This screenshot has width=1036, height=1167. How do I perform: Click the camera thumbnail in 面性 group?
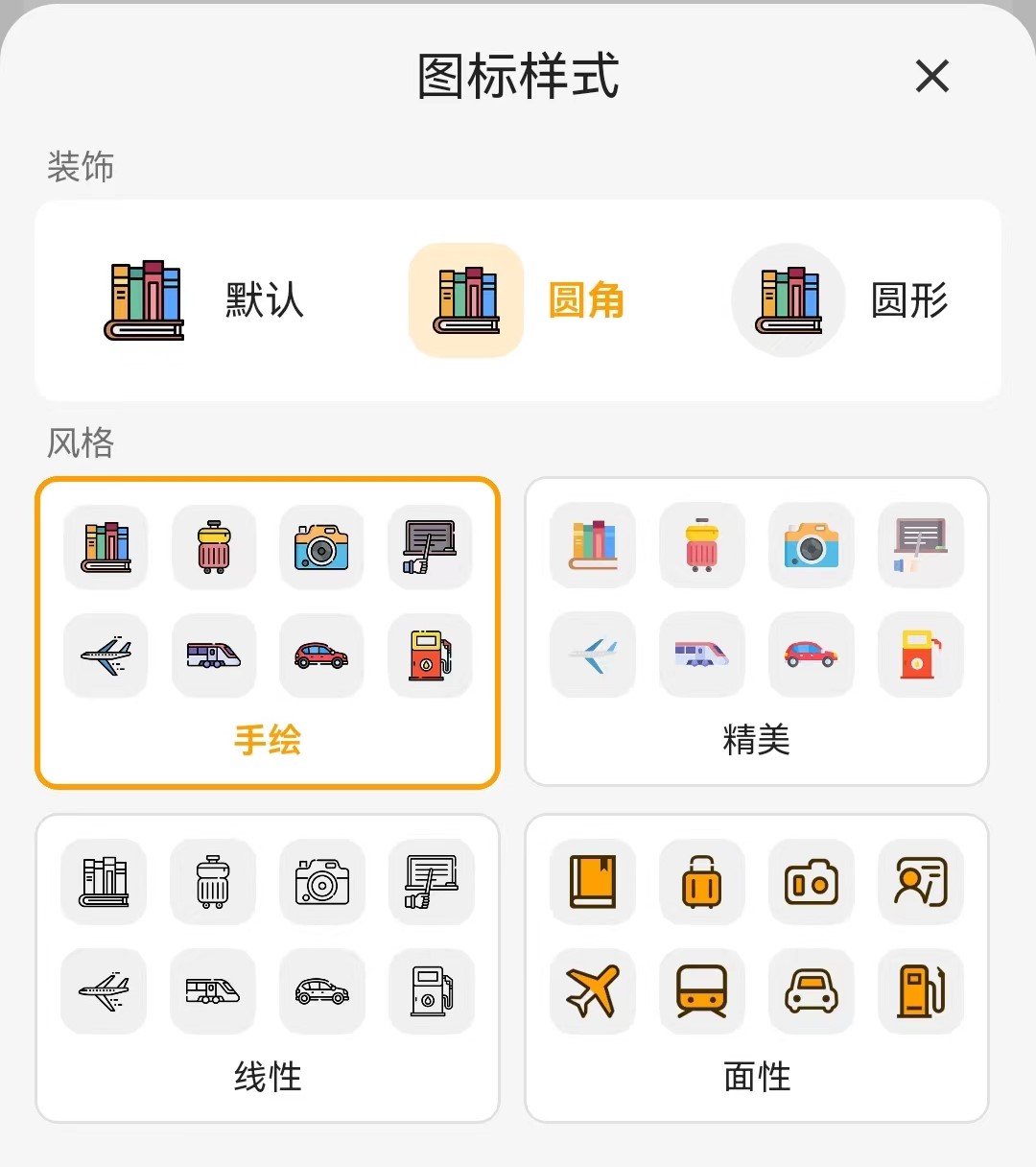click(x=811, y=882)
